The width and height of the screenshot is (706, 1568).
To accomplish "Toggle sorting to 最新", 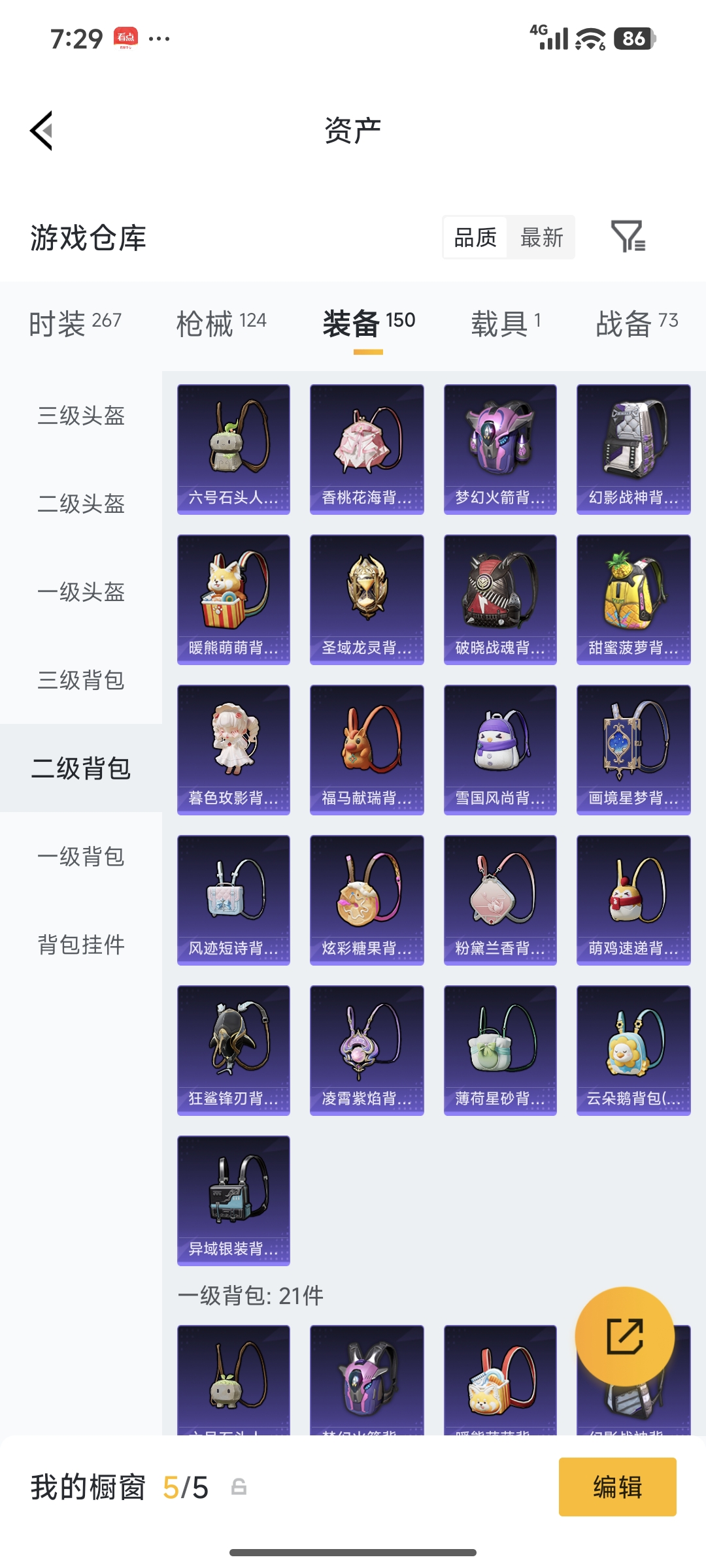I will click(x=542, y=238).
